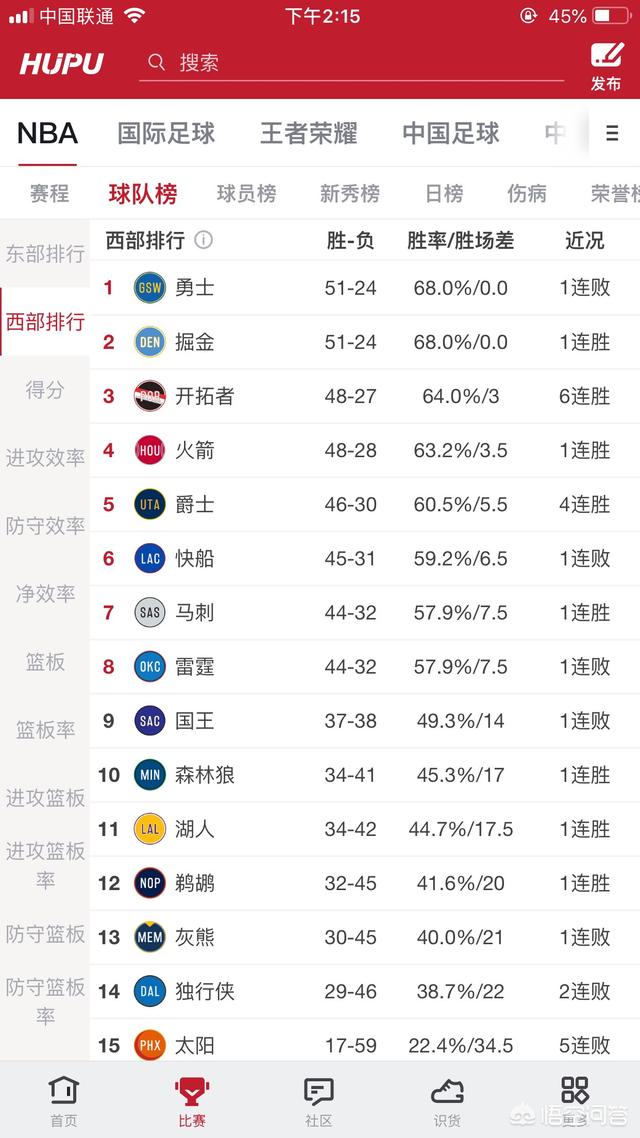Open the 伤病 sub-tab
Screen dimensions: 640x1138
(x=527, y=194)
